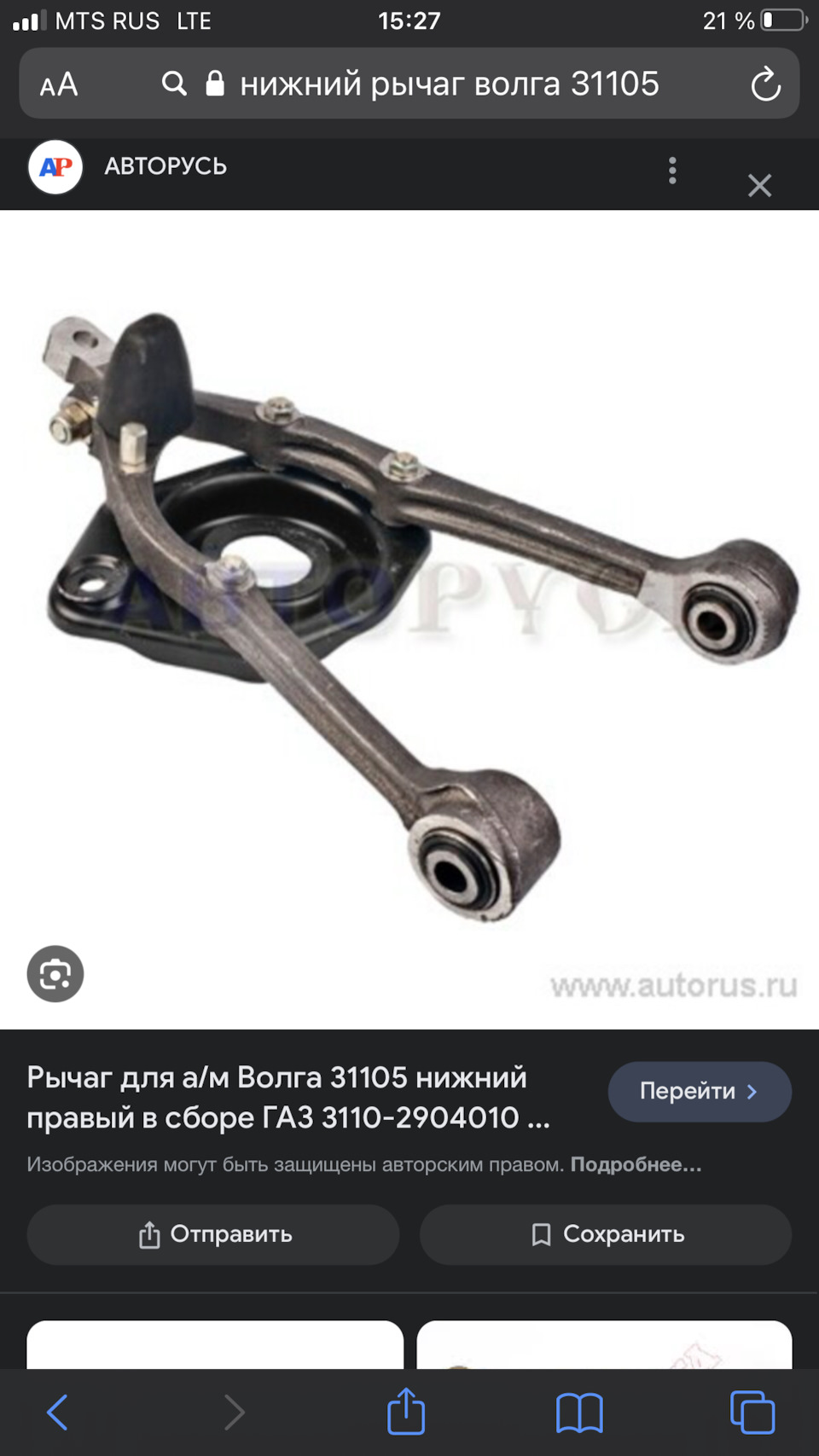Open the АВТОРУСЬ source site
819x1456 pixels.
(x=165, y=166)
